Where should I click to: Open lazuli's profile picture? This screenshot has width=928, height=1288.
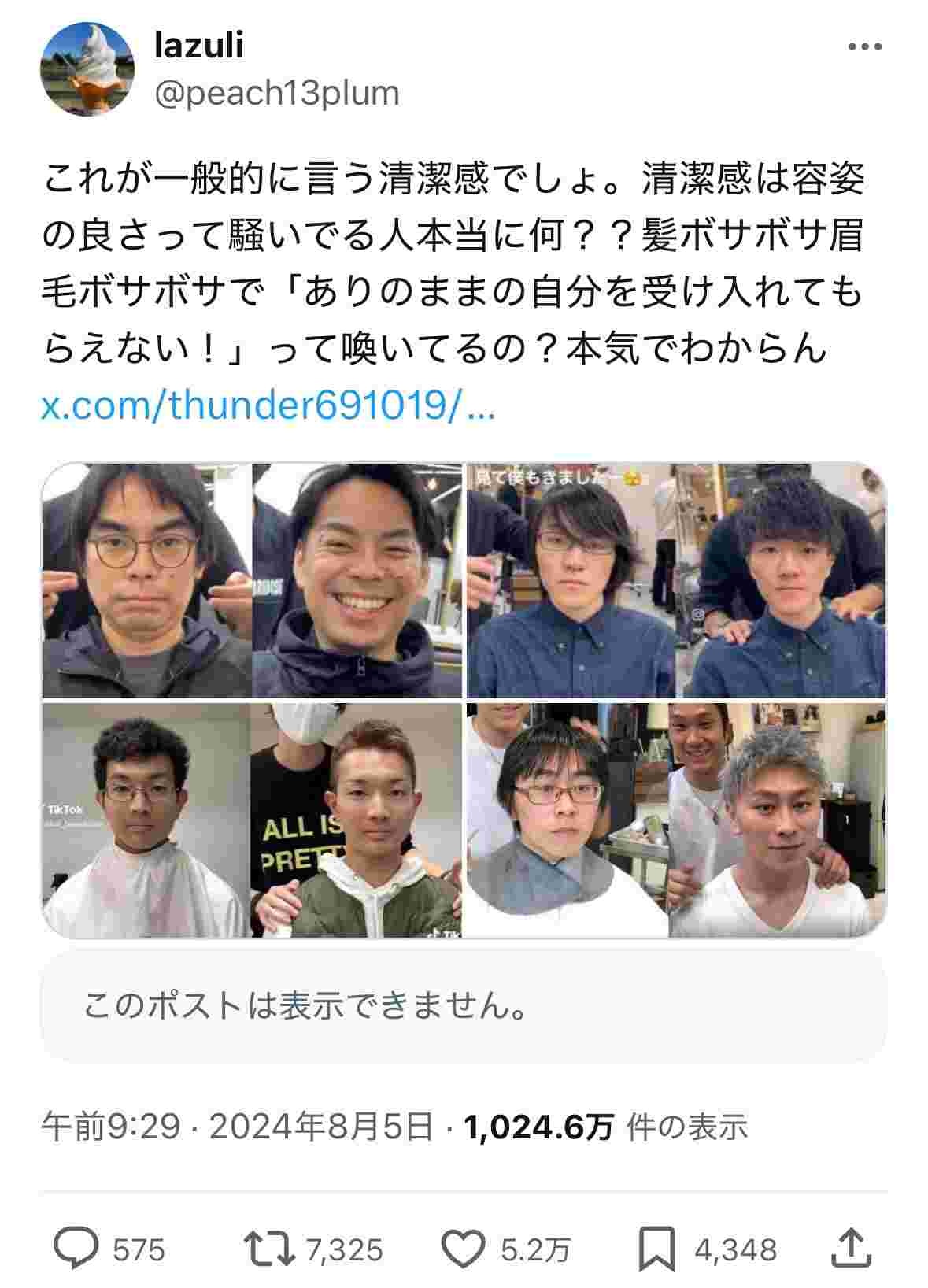coord(87,69)
